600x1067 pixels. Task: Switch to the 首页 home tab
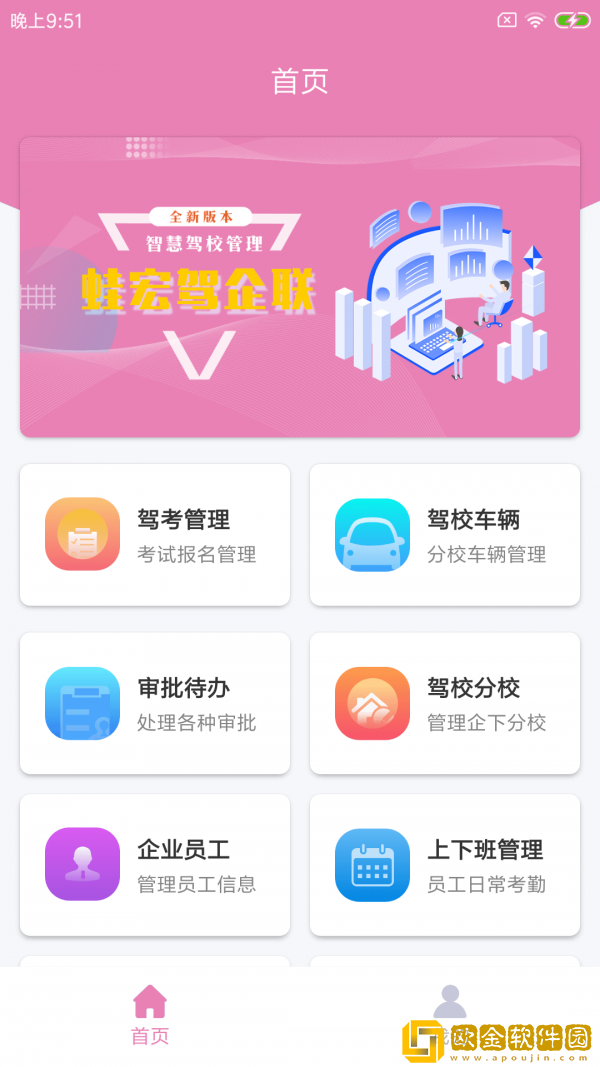(x=150, y=1015)
